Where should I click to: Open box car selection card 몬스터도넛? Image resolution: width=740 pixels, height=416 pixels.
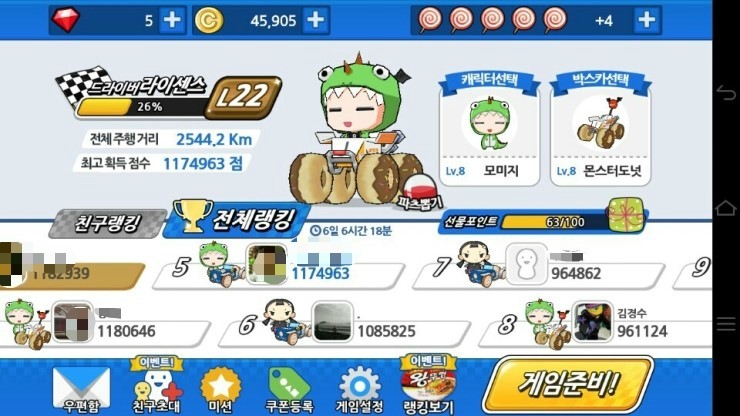[603, 130]
